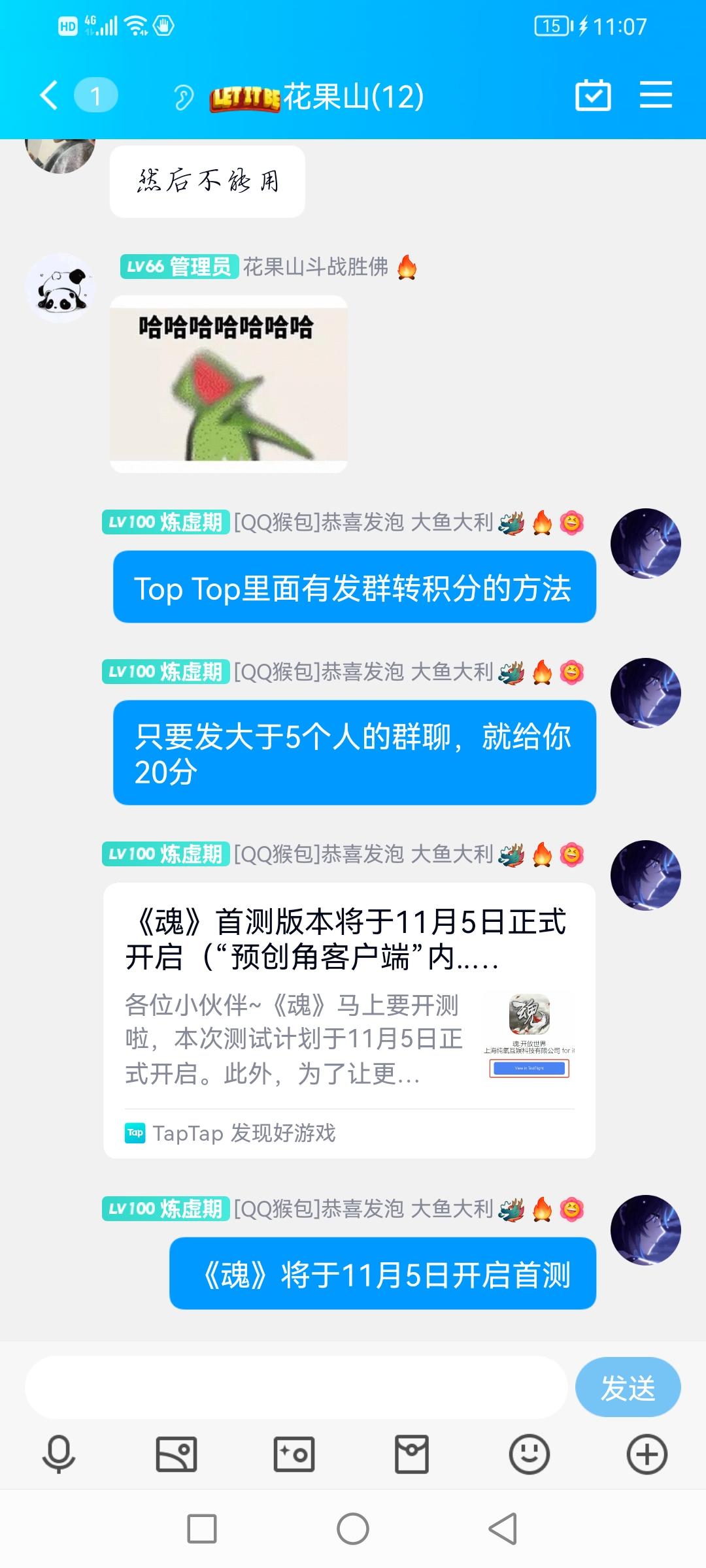Open the group task checkmark icon
This screenshot has width=706, height=1568.
pos(594,94)
